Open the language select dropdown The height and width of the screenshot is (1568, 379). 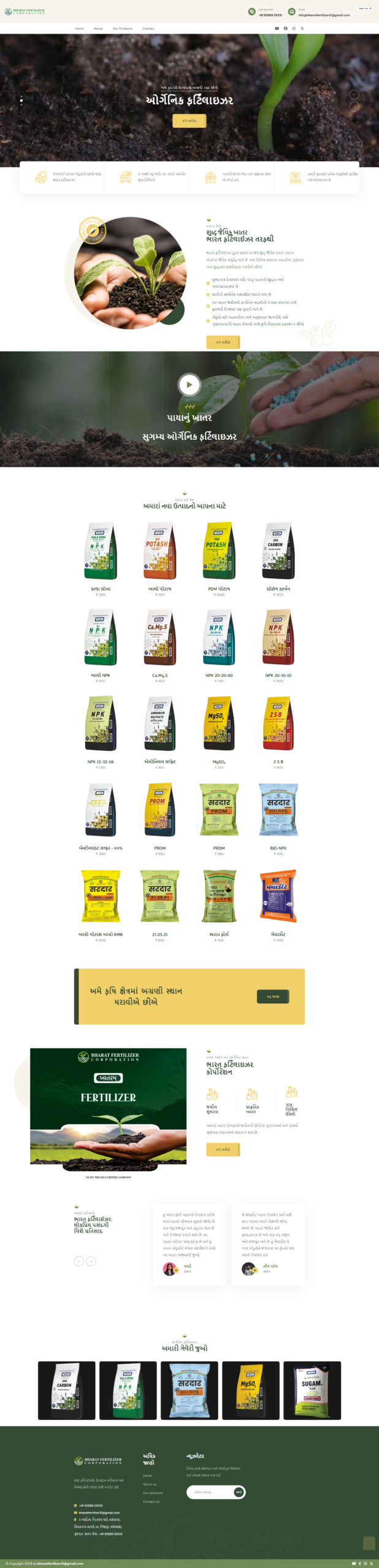(364, 9)
